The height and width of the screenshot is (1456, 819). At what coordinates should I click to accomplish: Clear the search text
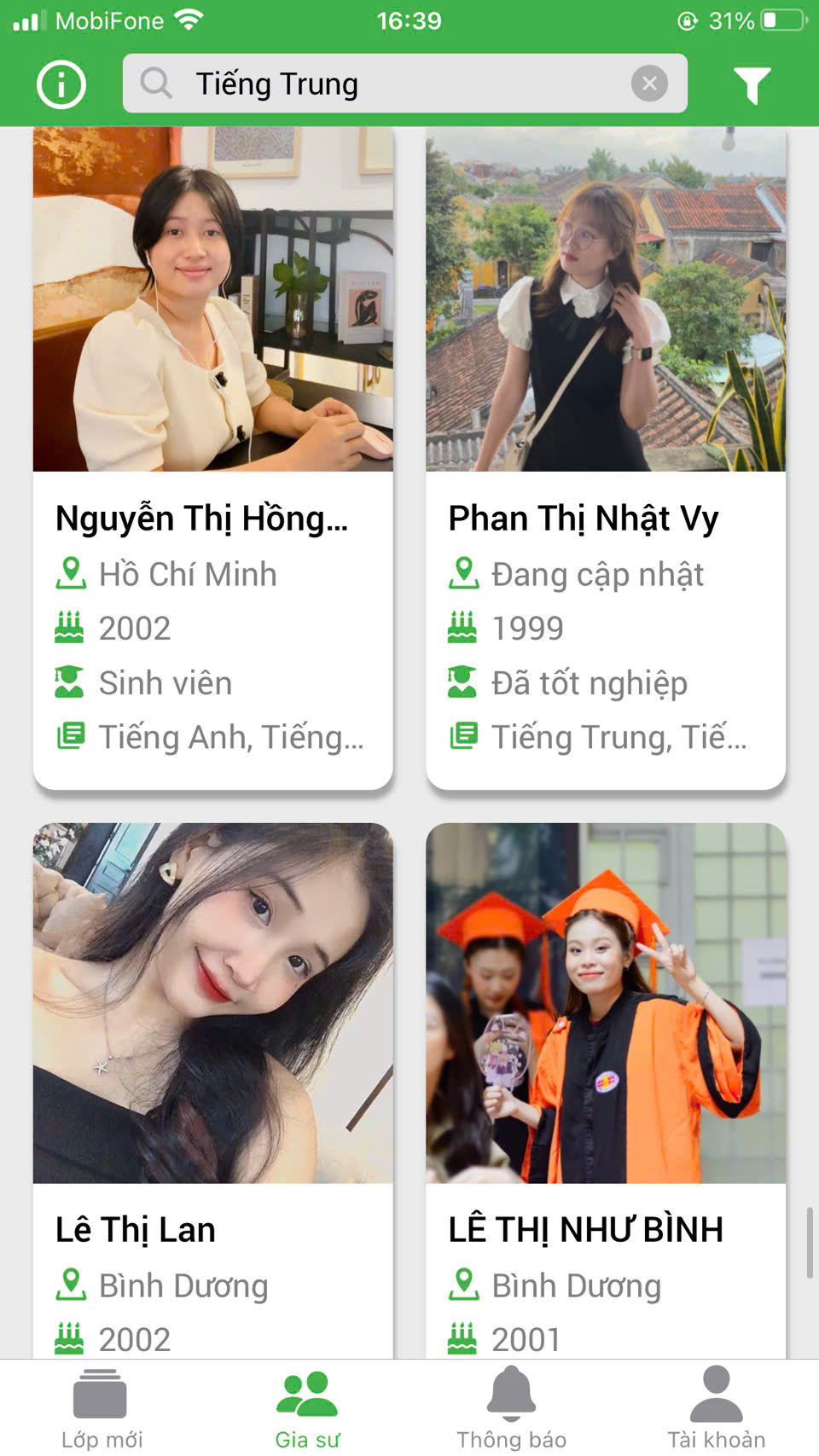point(649,84)
